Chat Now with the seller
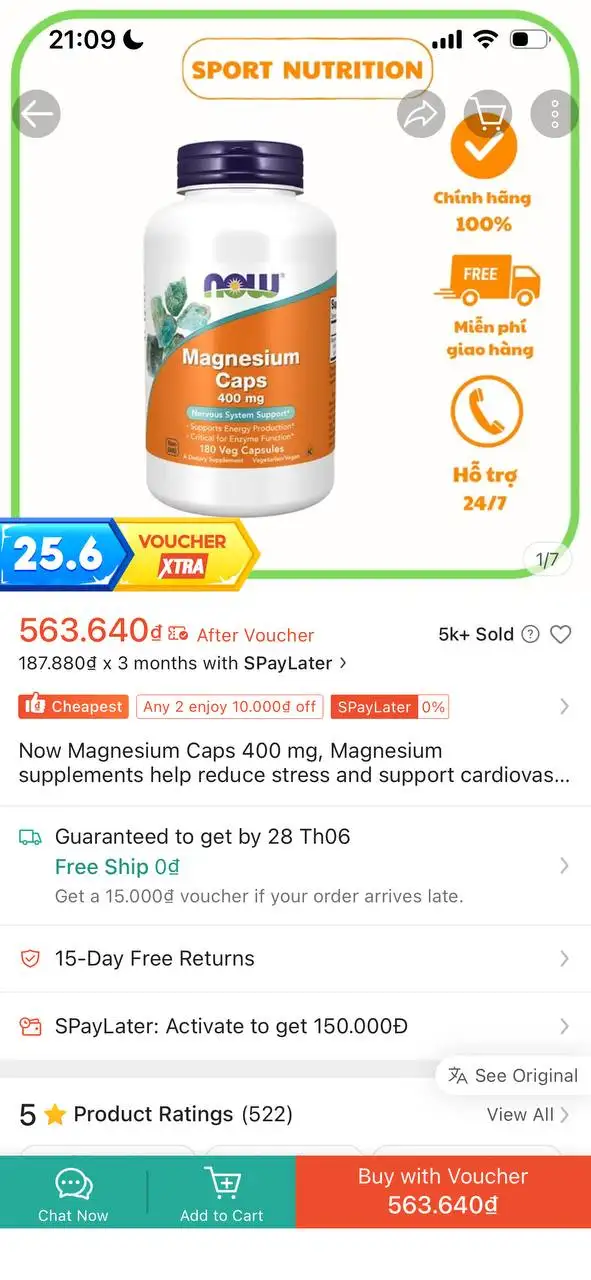The width and height of the screenshot is (591, 1280). pyautogui.click(x=73, y=1192)
